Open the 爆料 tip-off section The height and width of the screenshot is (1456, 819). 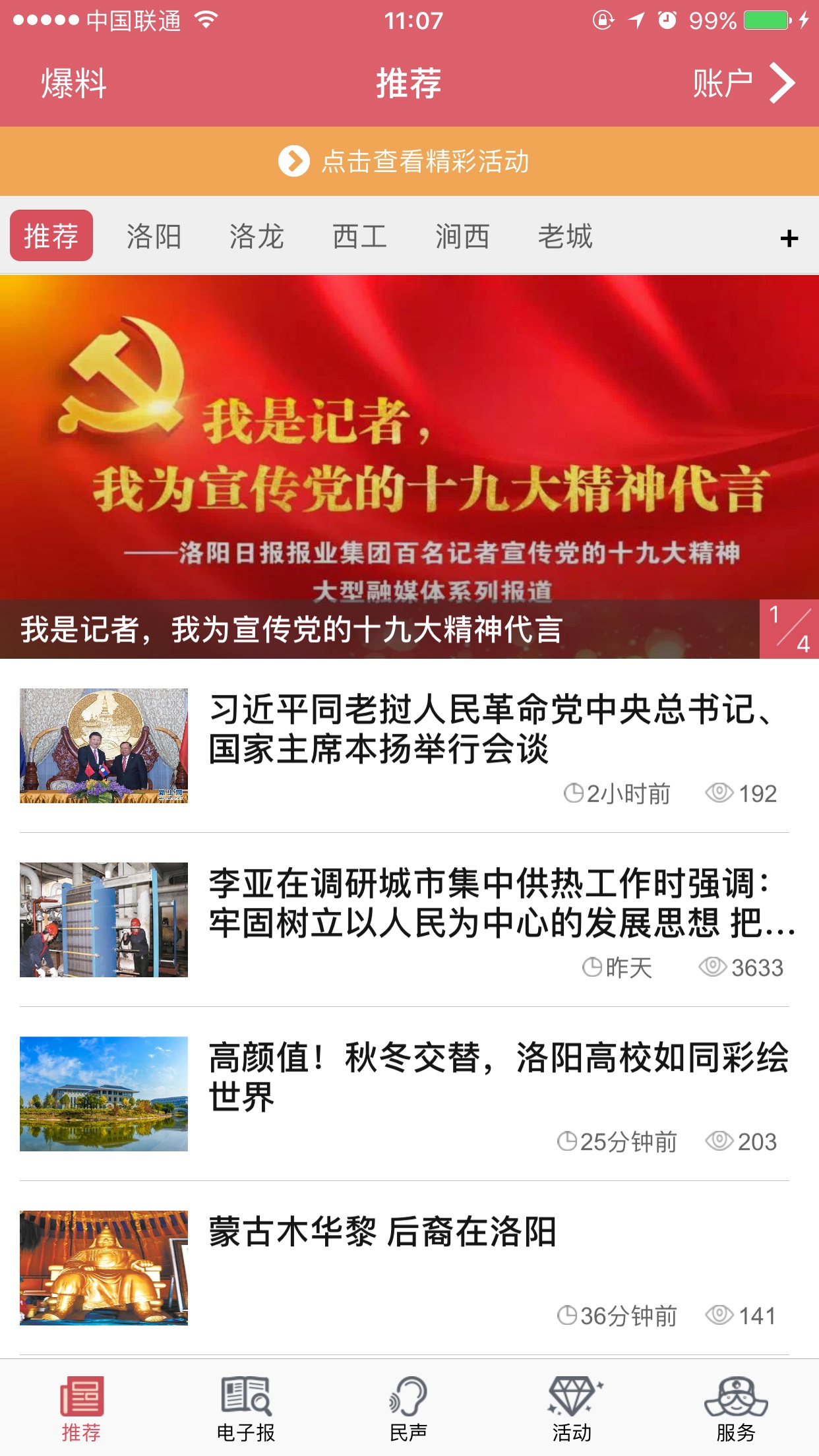pyautogui.click(x=73, y=84)
